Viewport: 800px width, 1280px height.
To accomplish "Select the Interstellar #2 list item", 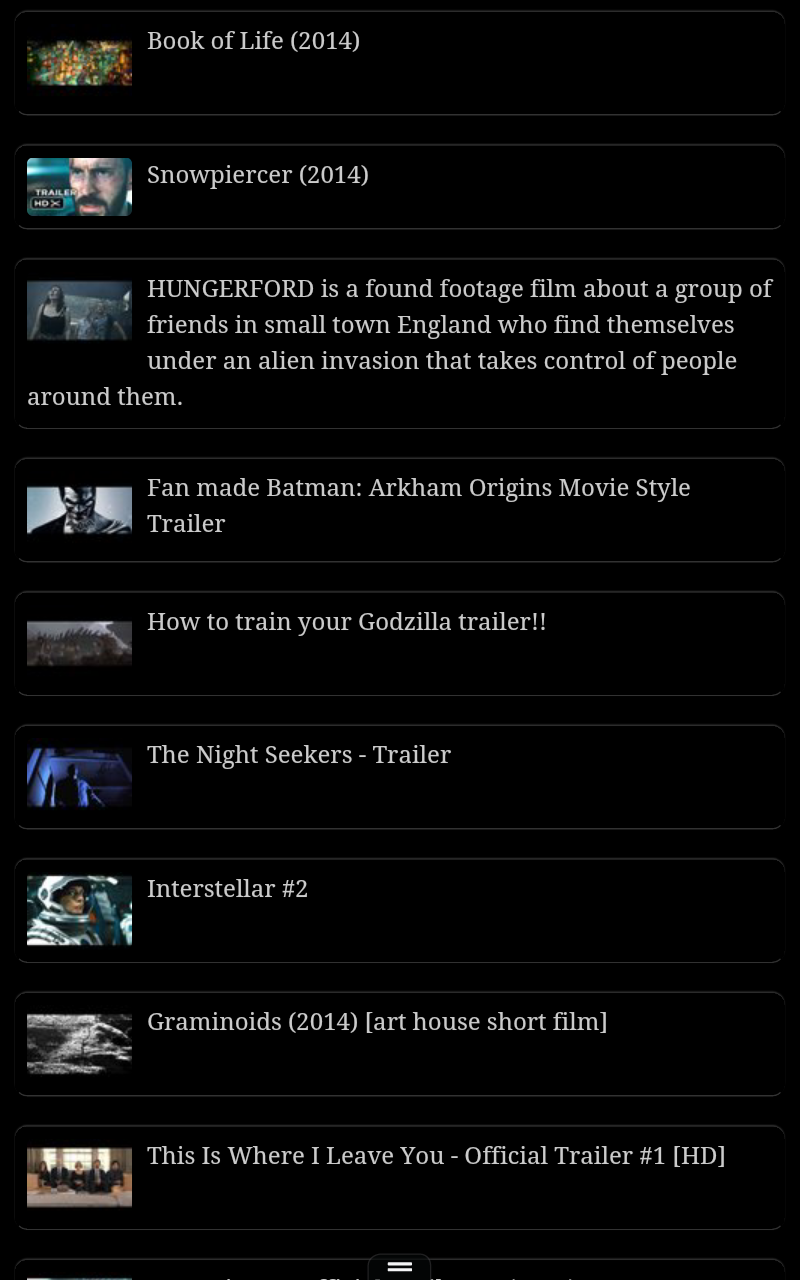I will (x=227, y=888).
